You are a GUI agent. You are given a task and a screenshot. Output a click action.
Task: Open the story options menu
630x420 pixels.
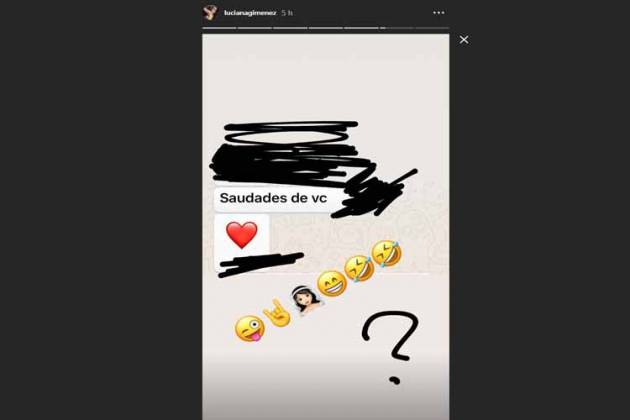click(x=438, y=13)
